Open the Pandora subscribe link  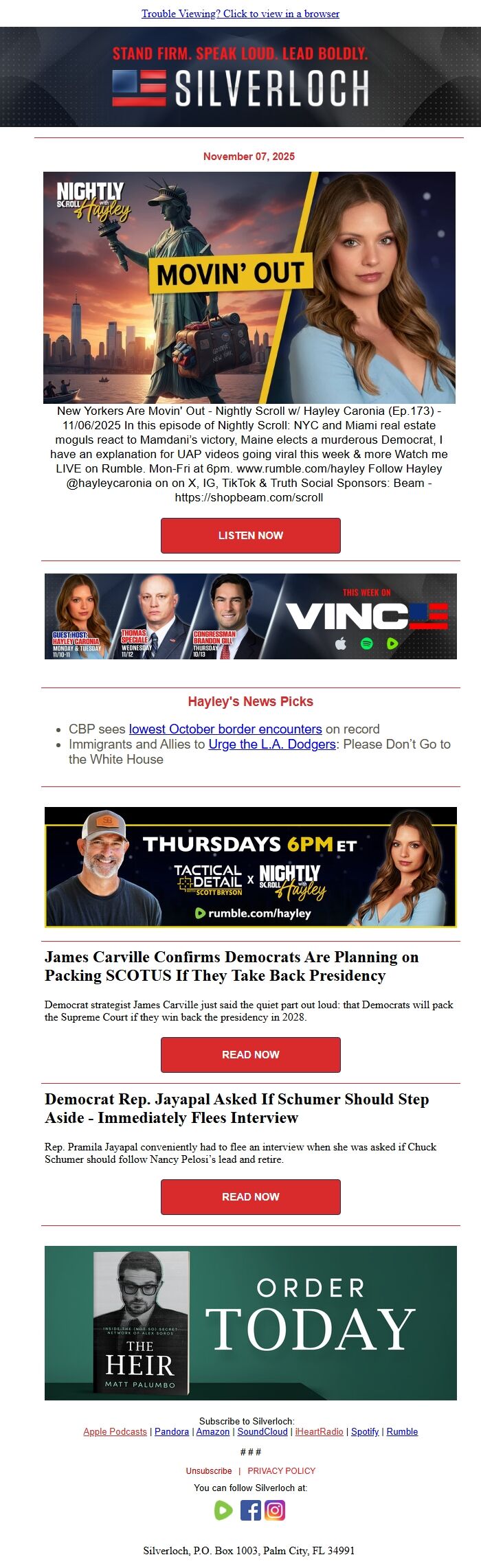coord(172,1431)
